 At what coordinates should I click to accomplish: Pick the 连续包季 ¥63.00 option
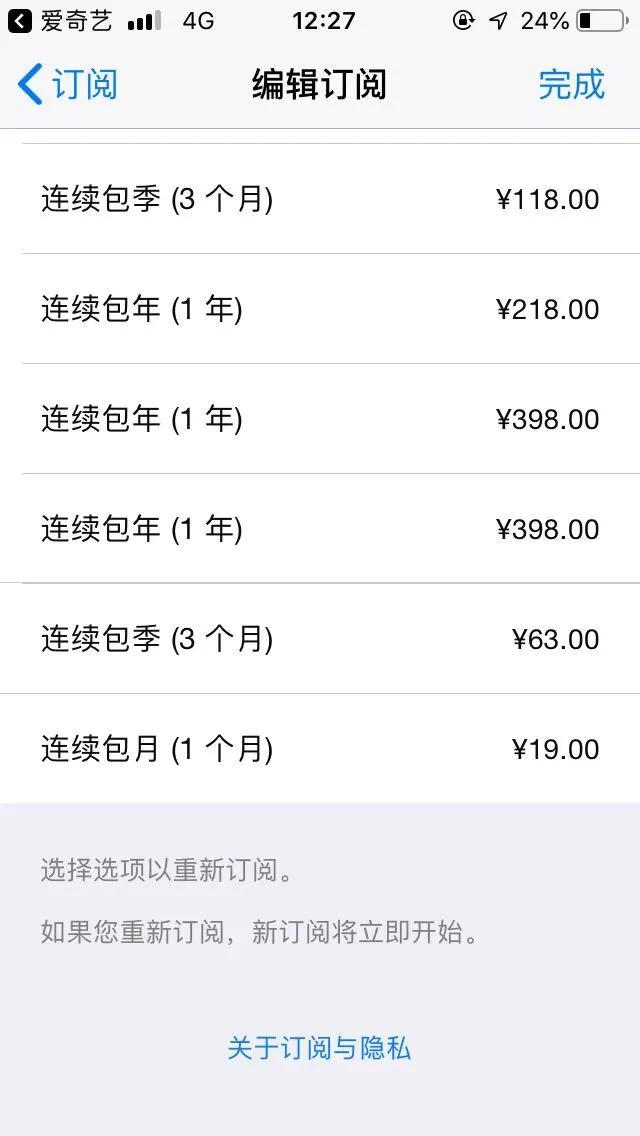[x=320, y=639]
